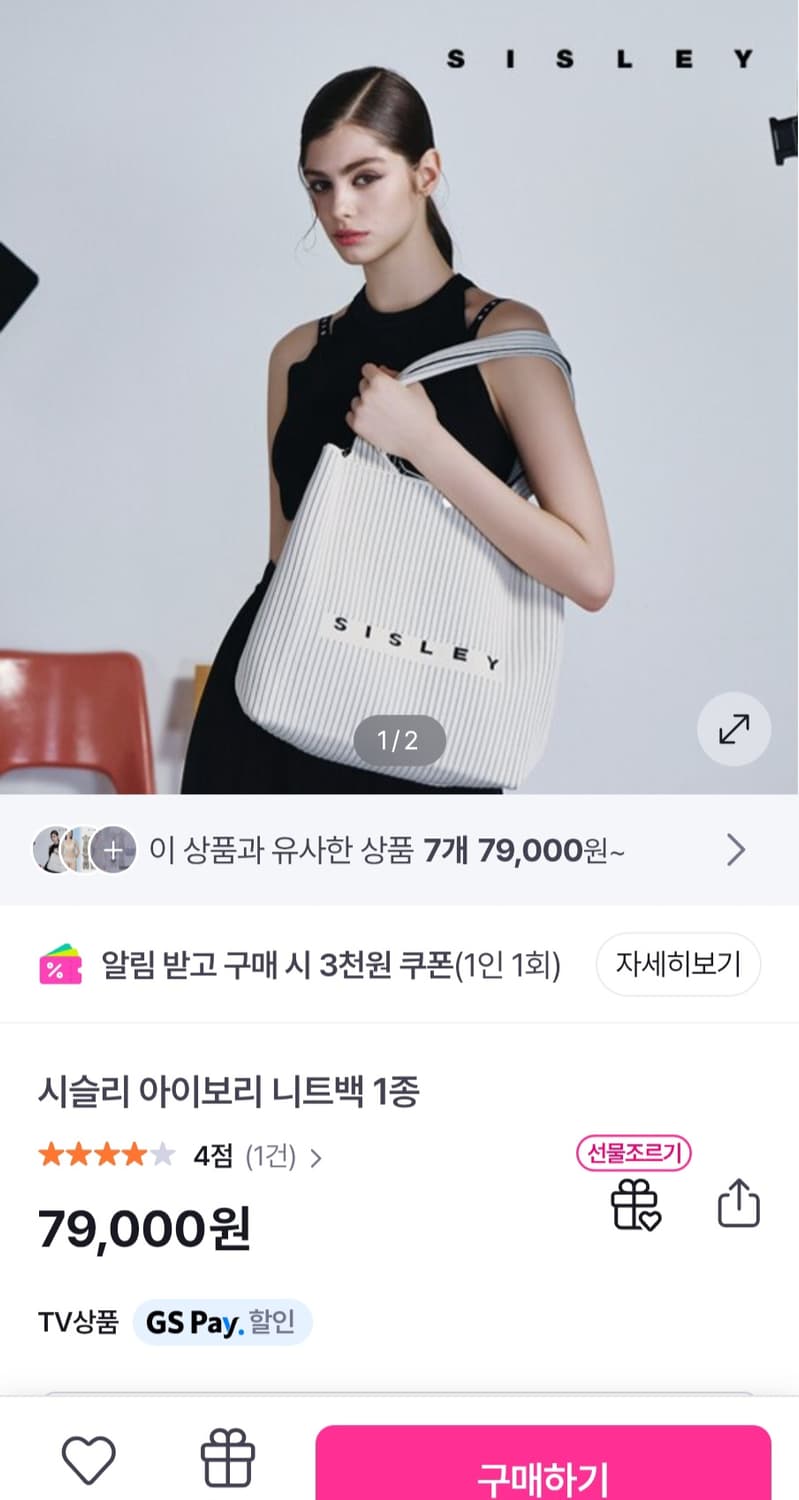This screenshot has width=799, height=1500.
Task: Tap the fullscreen expand icon on product image
Action: [733, 730]
